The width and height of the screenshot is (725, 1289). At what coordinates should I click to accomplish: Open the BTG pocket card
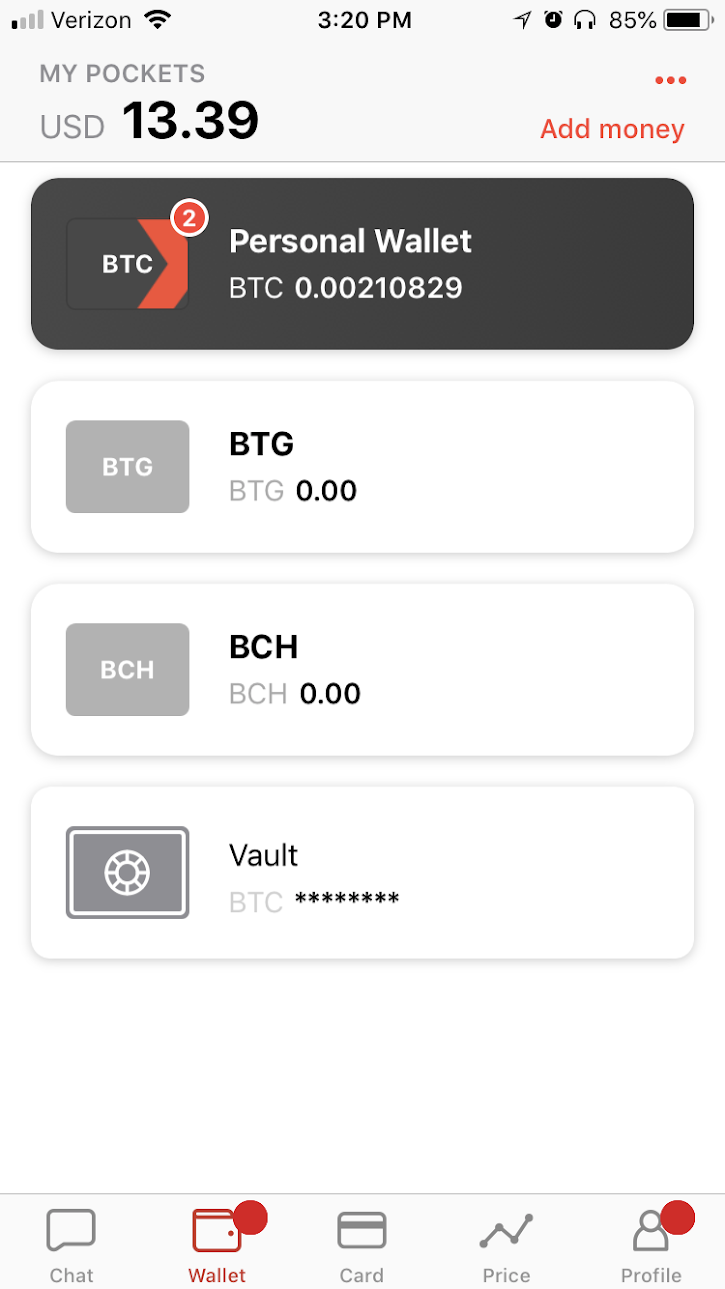[362, 467]
